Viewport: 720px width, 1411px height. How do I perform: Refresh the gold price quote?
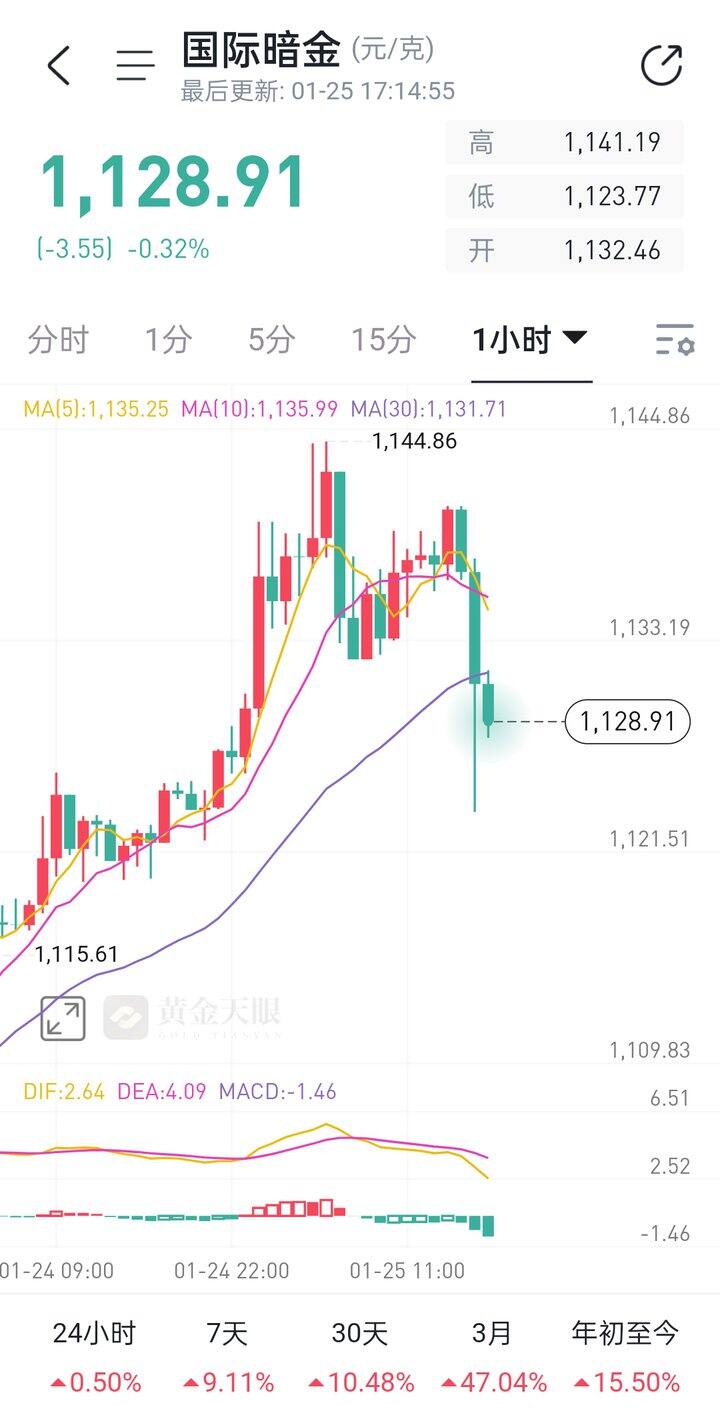(x=661, y=66)
